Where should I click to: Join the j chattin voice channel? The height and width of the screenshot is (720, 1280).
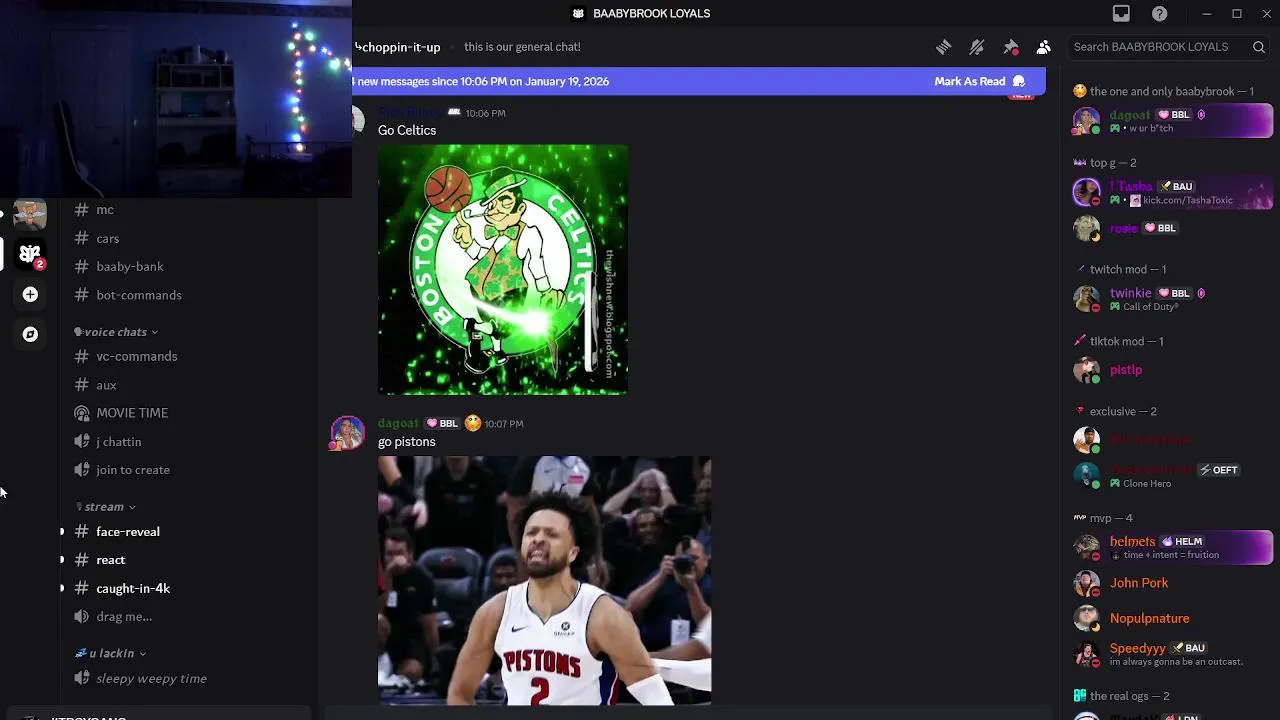point(119,441)
